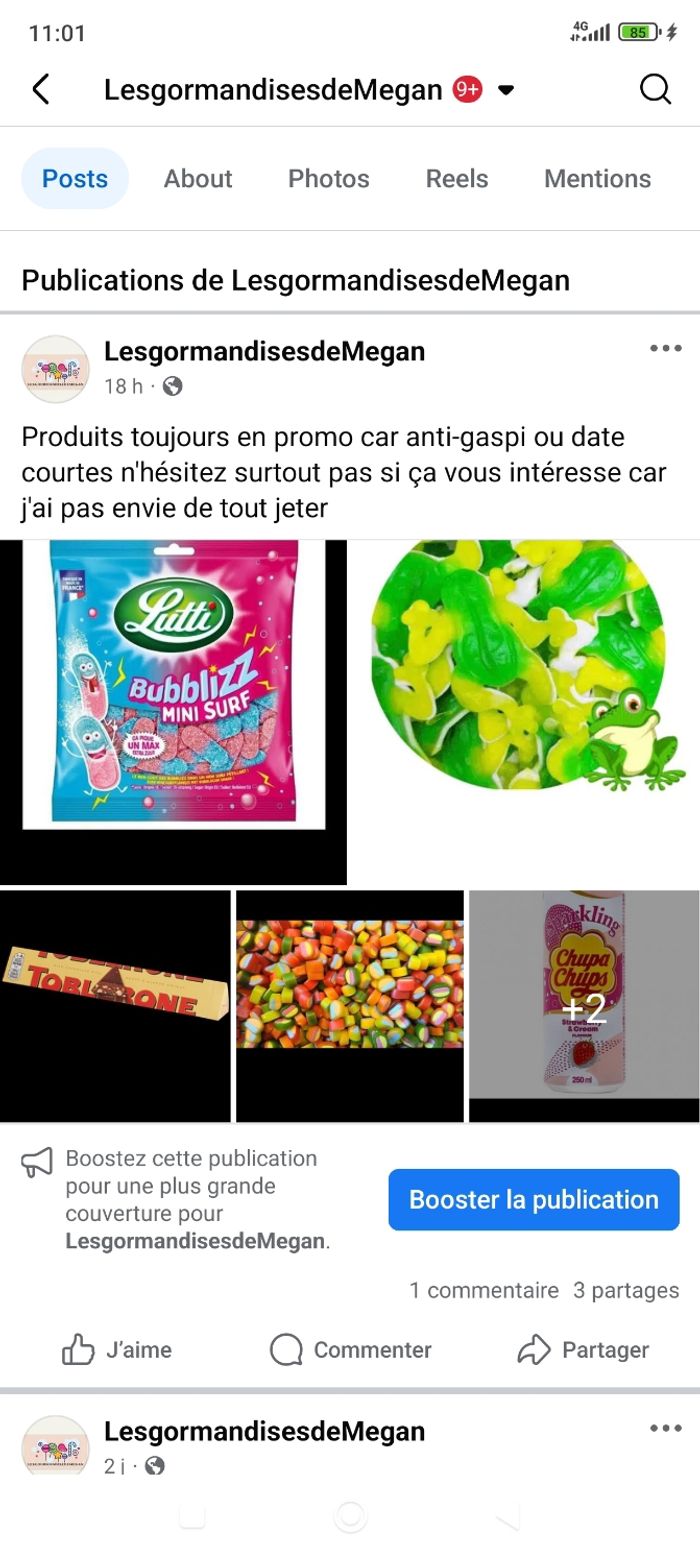This screenshot has height=1555, width=700.
Task: Go back using the top-left arrow
Action: (x=40, y=90)
